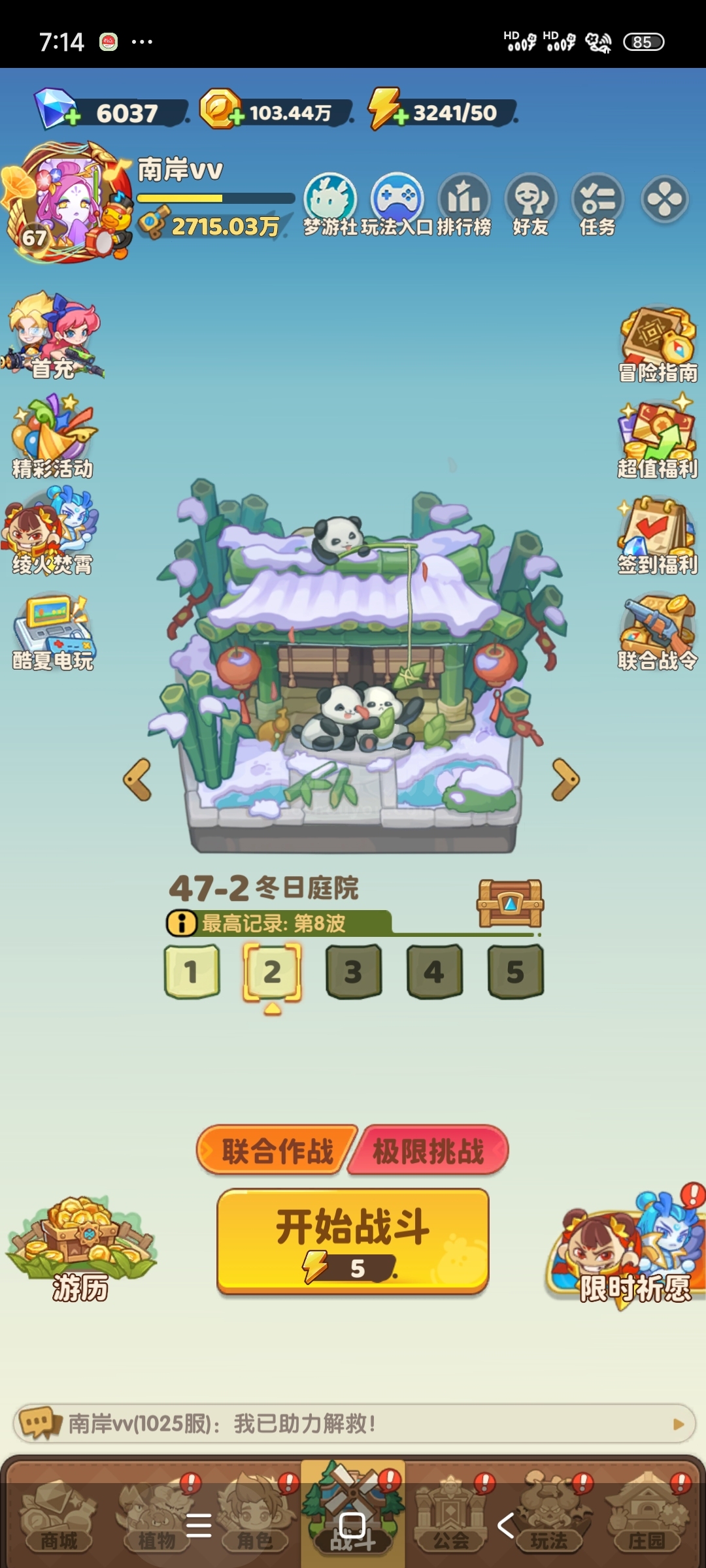Viewport: 706px width, 1568px height.
Task: Open 联合作战 co-op battle mode
Action: click(277, 1151)
